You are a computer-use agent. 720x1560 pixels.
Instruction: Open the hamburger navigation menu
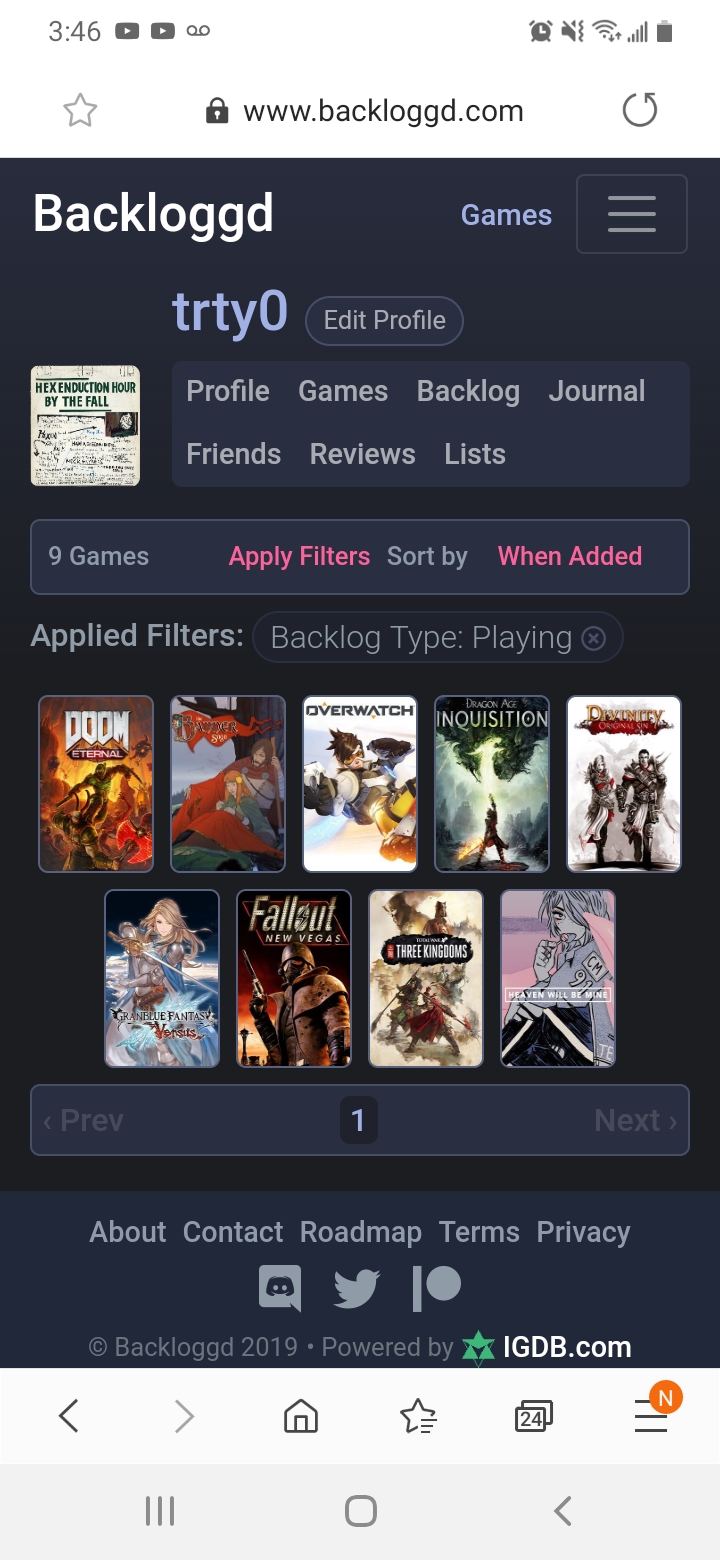pyautogui.click(x=631, y=214)
